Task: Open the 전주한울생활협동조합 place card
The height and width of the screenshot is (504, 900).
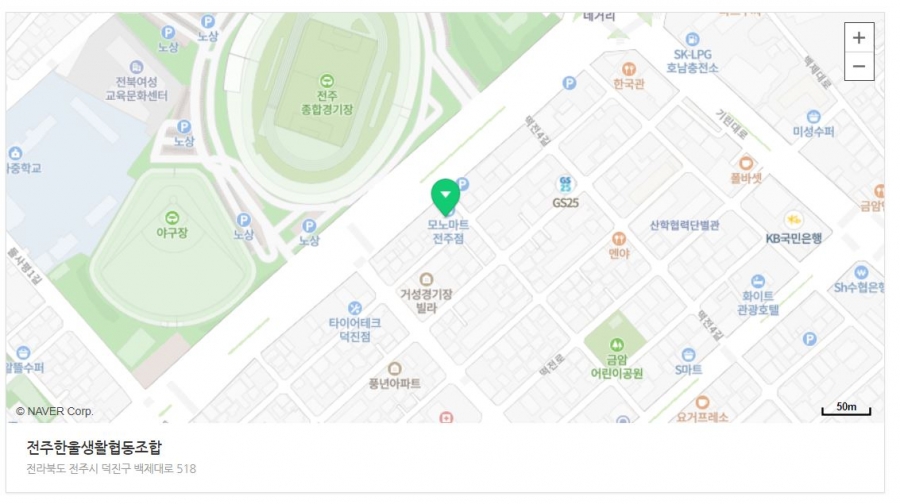Action: tap(94, 447)
